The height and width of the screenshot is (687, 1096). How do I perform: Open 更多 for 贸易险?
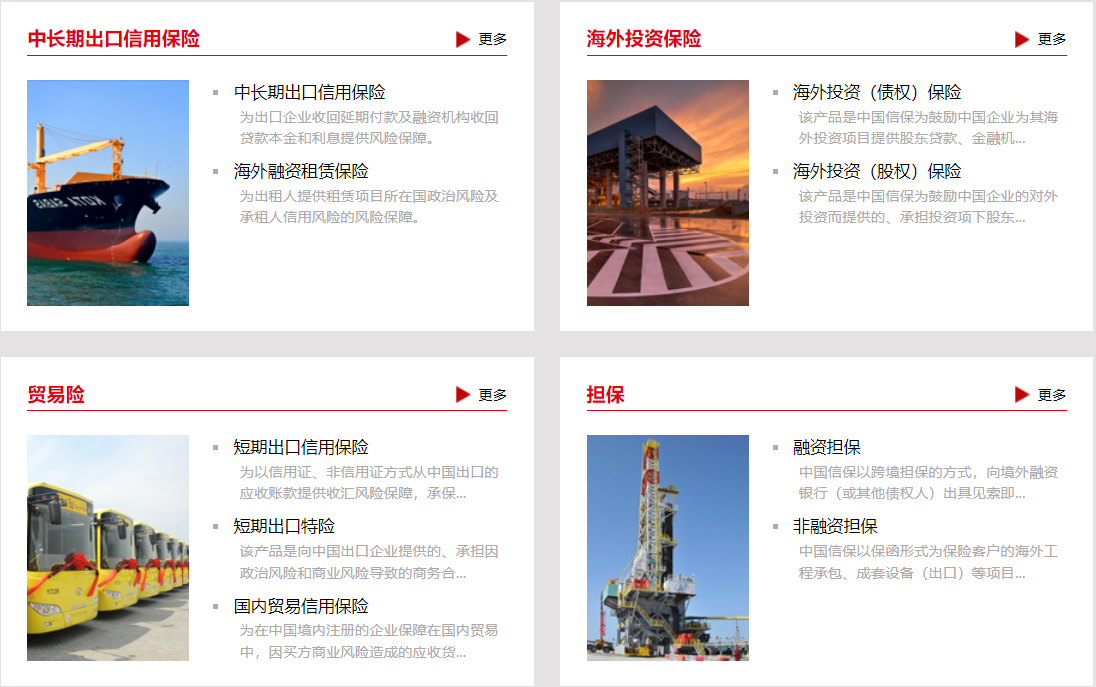491,395
